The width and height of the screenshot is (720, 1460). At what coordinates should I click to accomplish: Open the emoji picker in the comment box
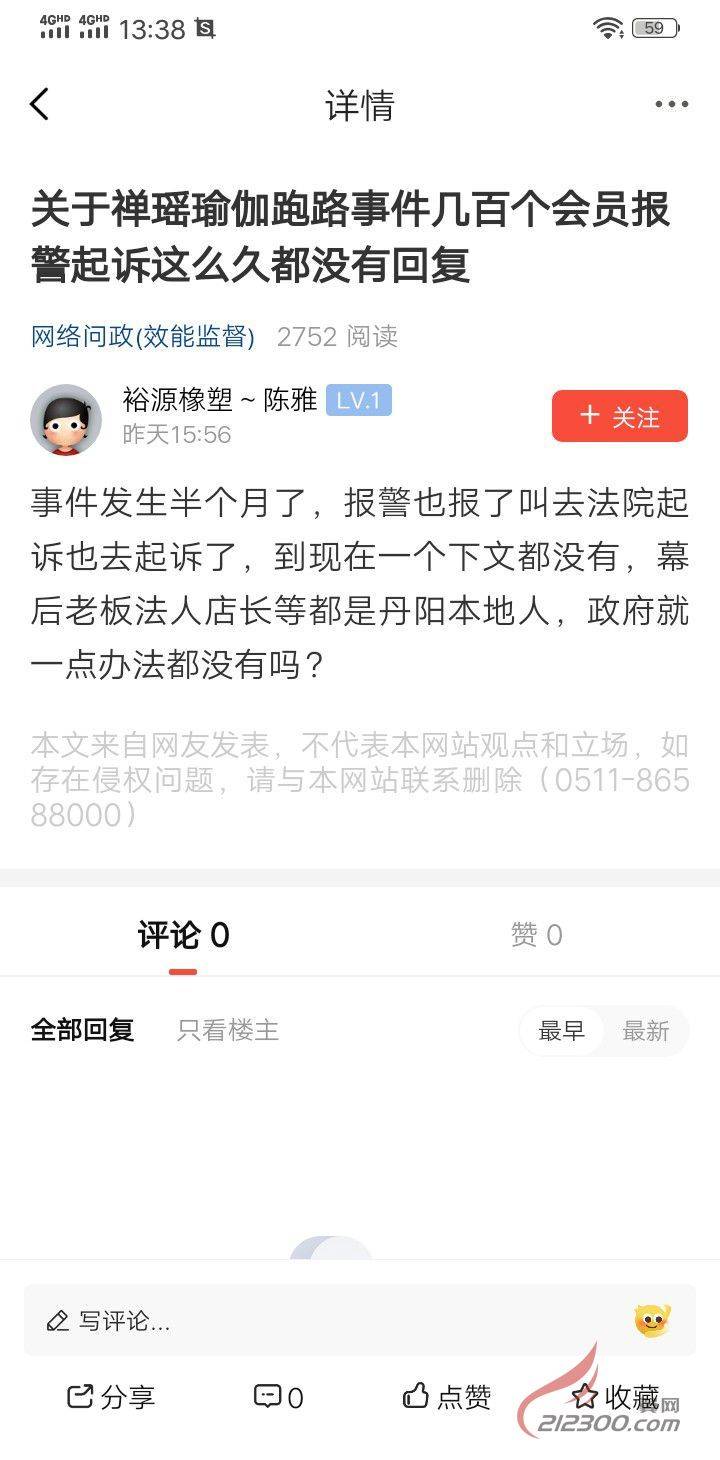click(x=652, y=1321)
